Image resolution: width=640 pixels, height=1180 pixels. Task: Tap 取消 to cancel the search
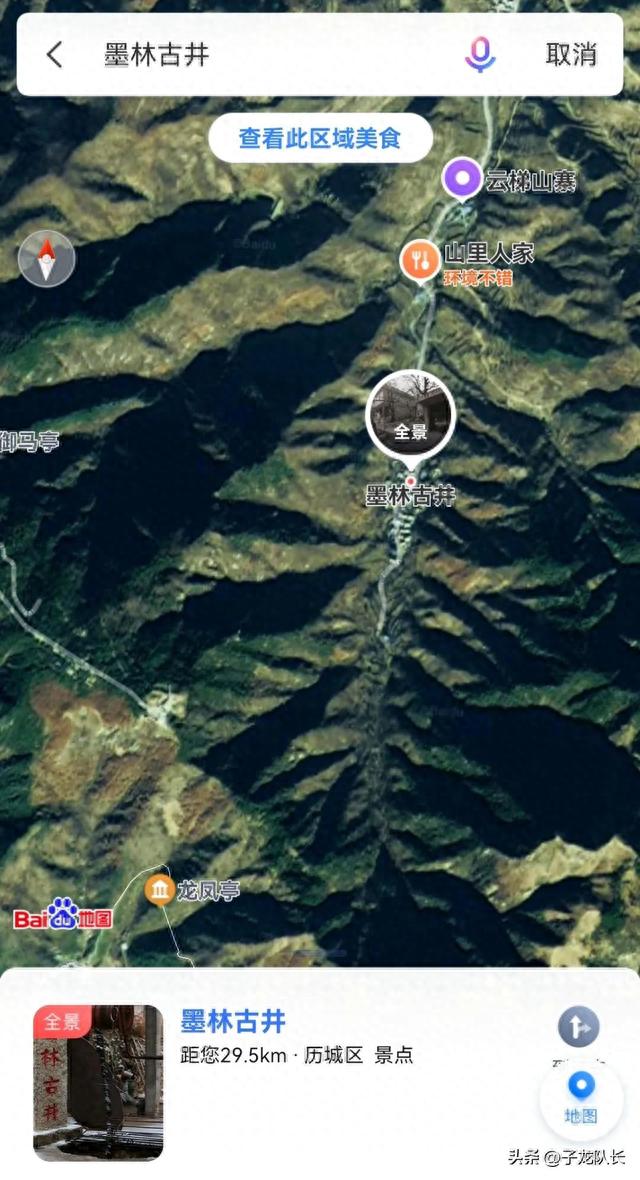pyautogui.click(x=571, y=55)
